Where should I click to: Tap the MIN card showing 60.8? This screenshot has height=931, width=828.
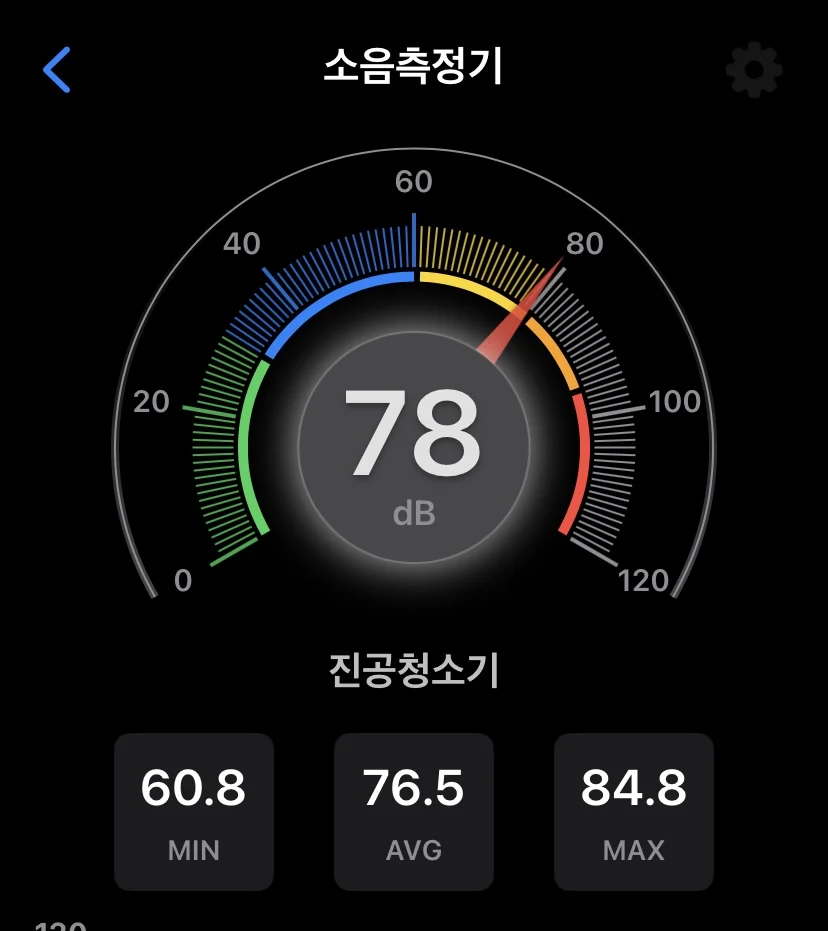(194, 810)
